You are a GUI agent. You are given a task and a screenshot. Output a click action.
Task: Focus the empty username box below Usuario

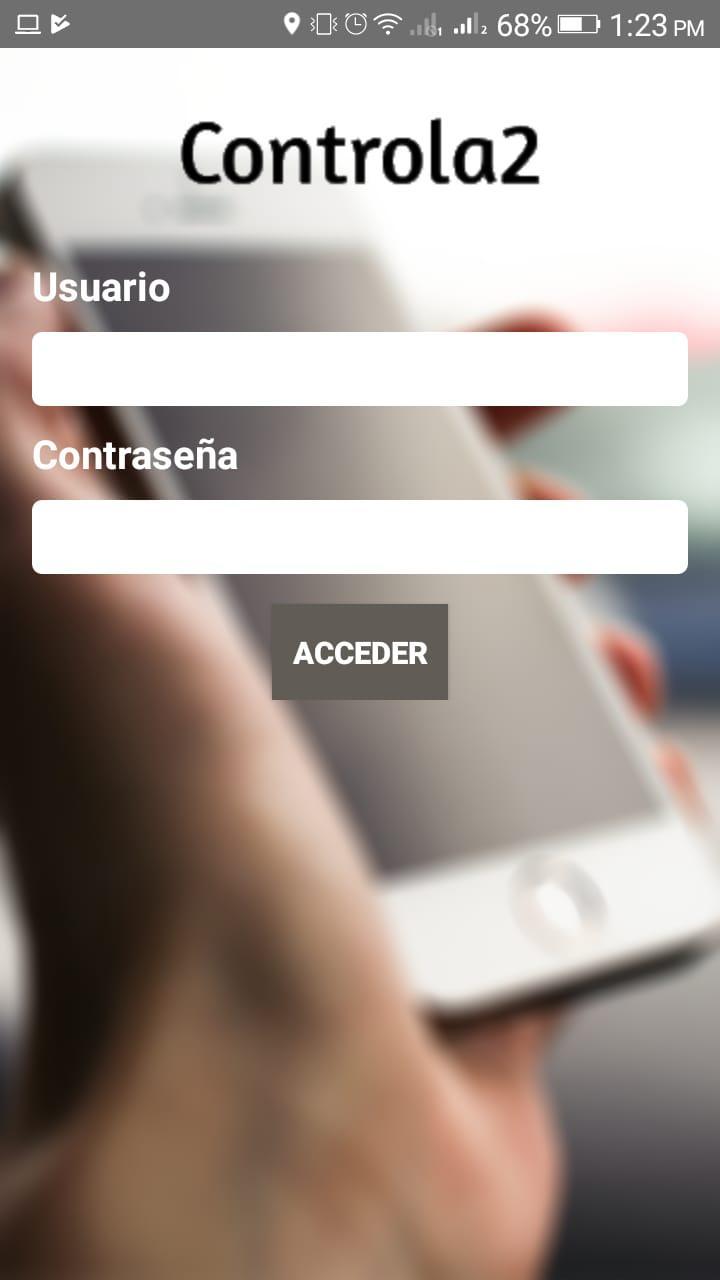pos(360,368)
